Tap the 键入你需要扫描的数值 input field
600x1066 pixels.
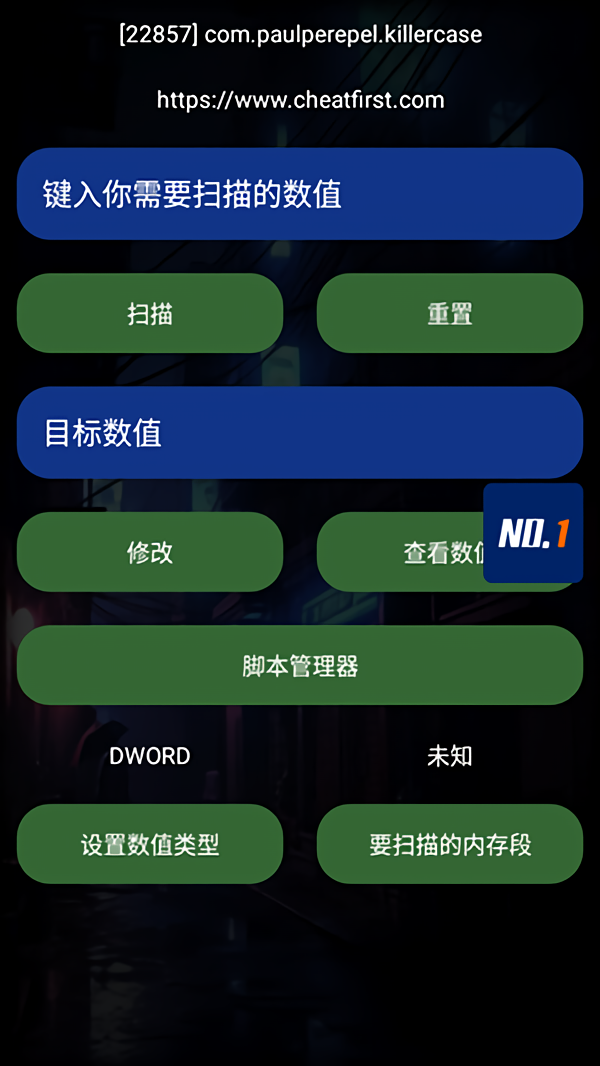(300, 194)
